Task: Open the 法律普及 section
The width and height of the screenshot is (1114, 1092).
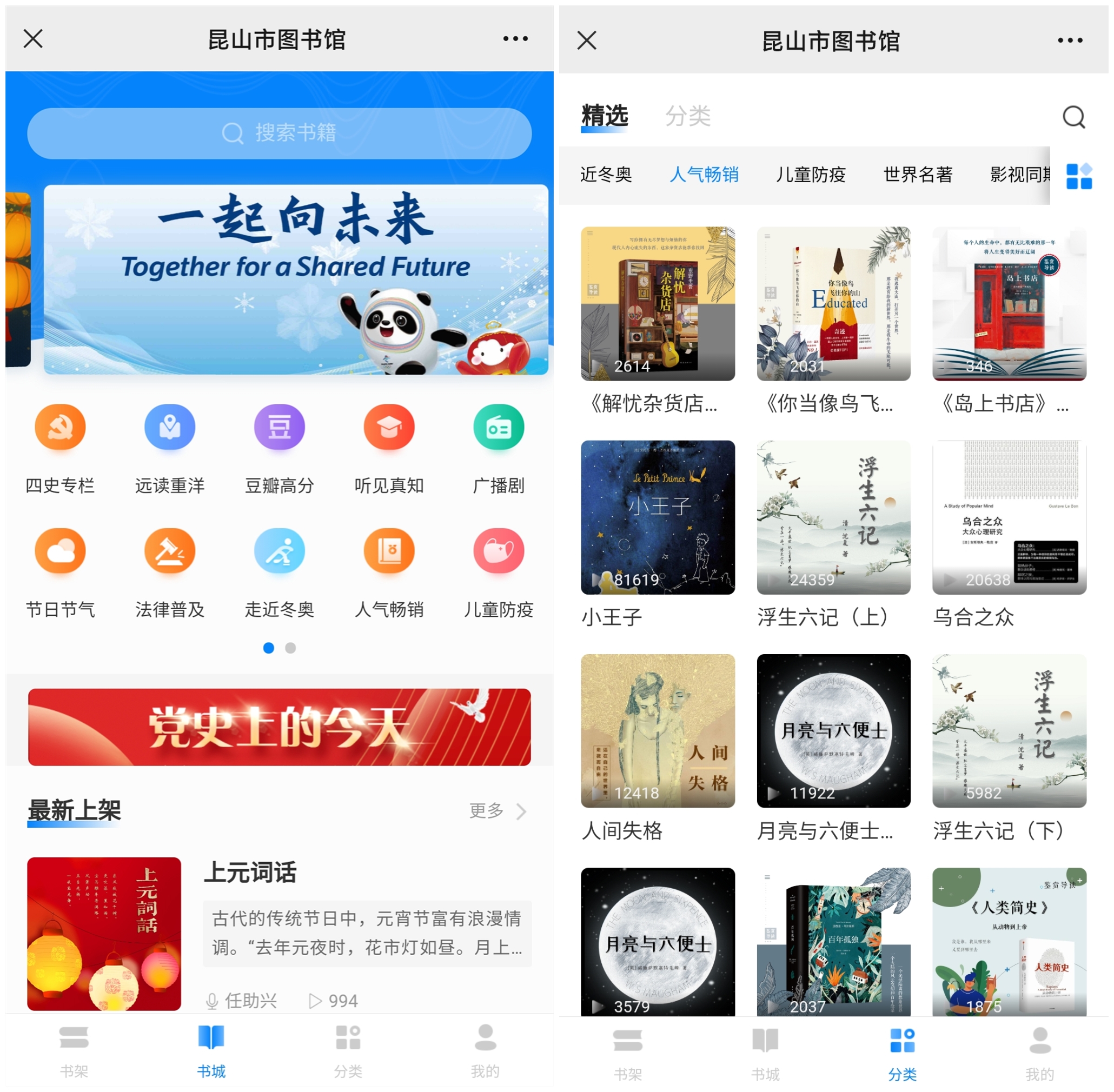Action: (x=170, y=571)
